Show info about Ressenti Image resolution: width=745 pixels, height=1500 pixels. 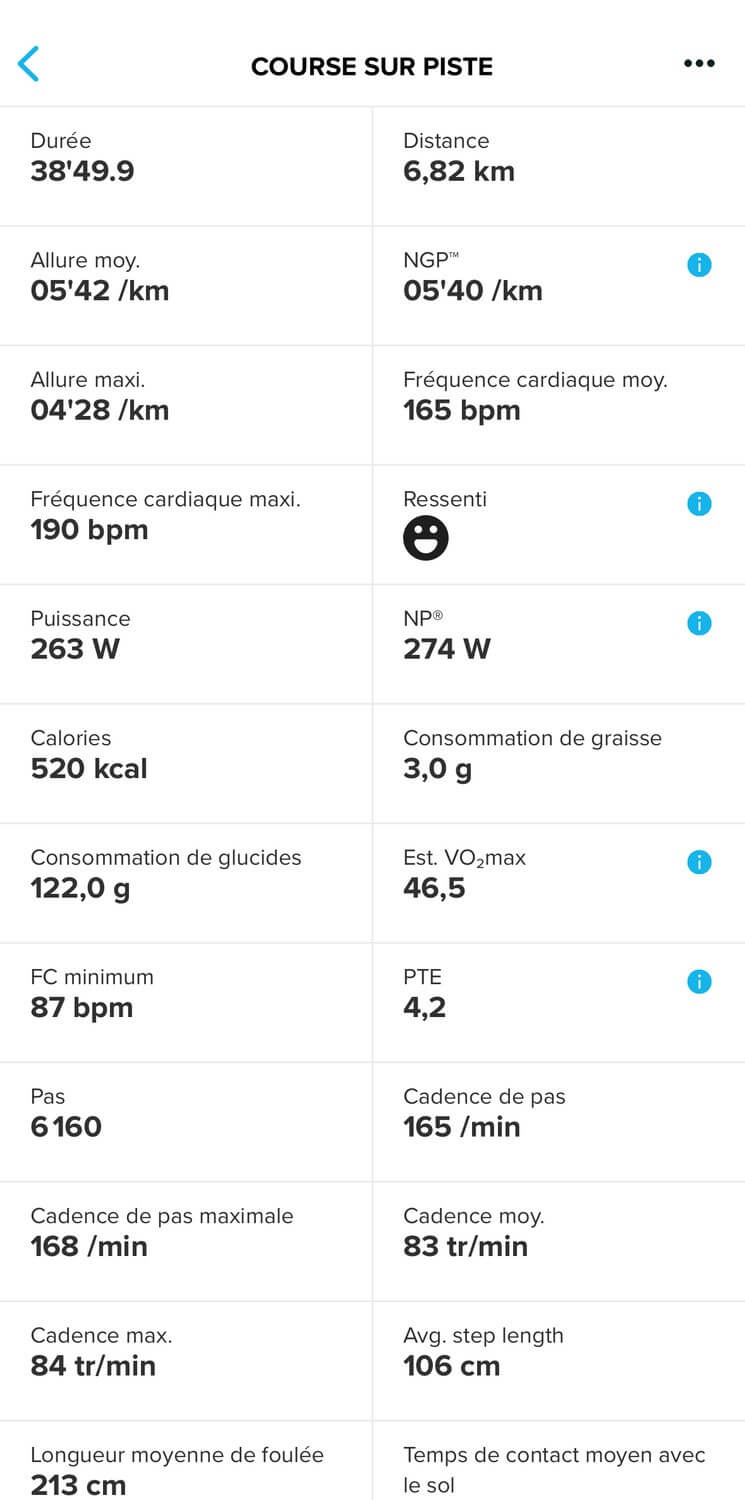(x=700, y=504)
